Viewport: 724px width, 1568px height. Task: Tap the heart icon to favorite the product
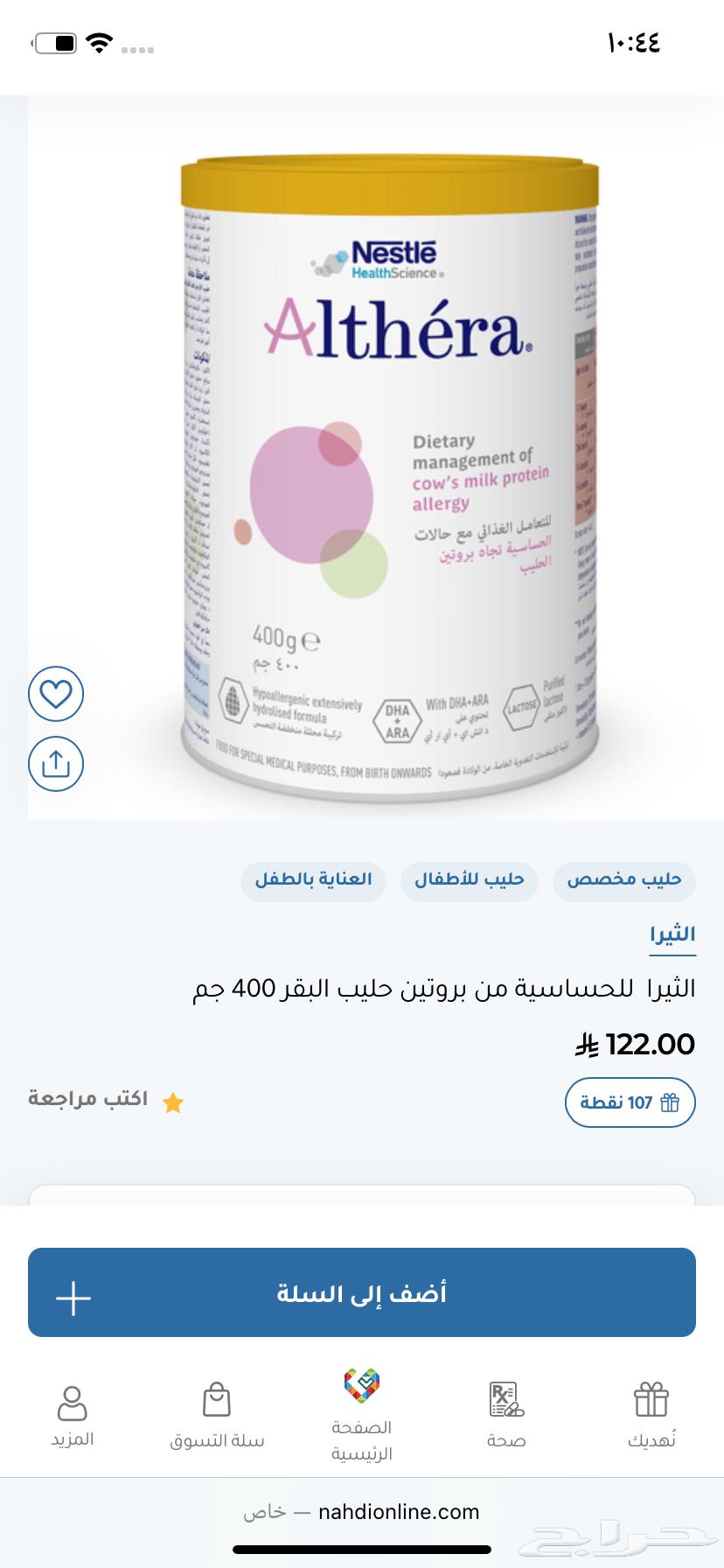(x=55, y=693)
